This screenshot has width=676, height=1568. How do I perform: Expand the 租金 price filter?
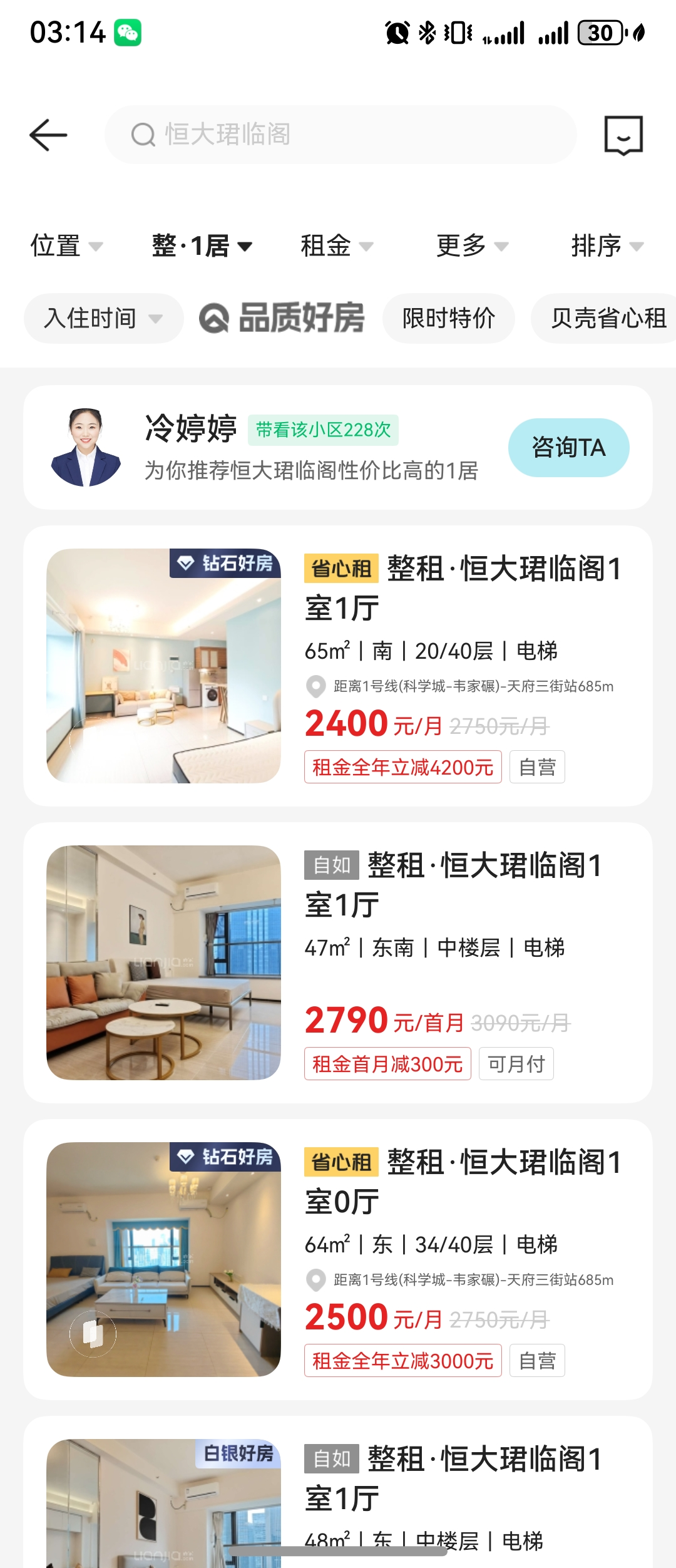point(337,245)
